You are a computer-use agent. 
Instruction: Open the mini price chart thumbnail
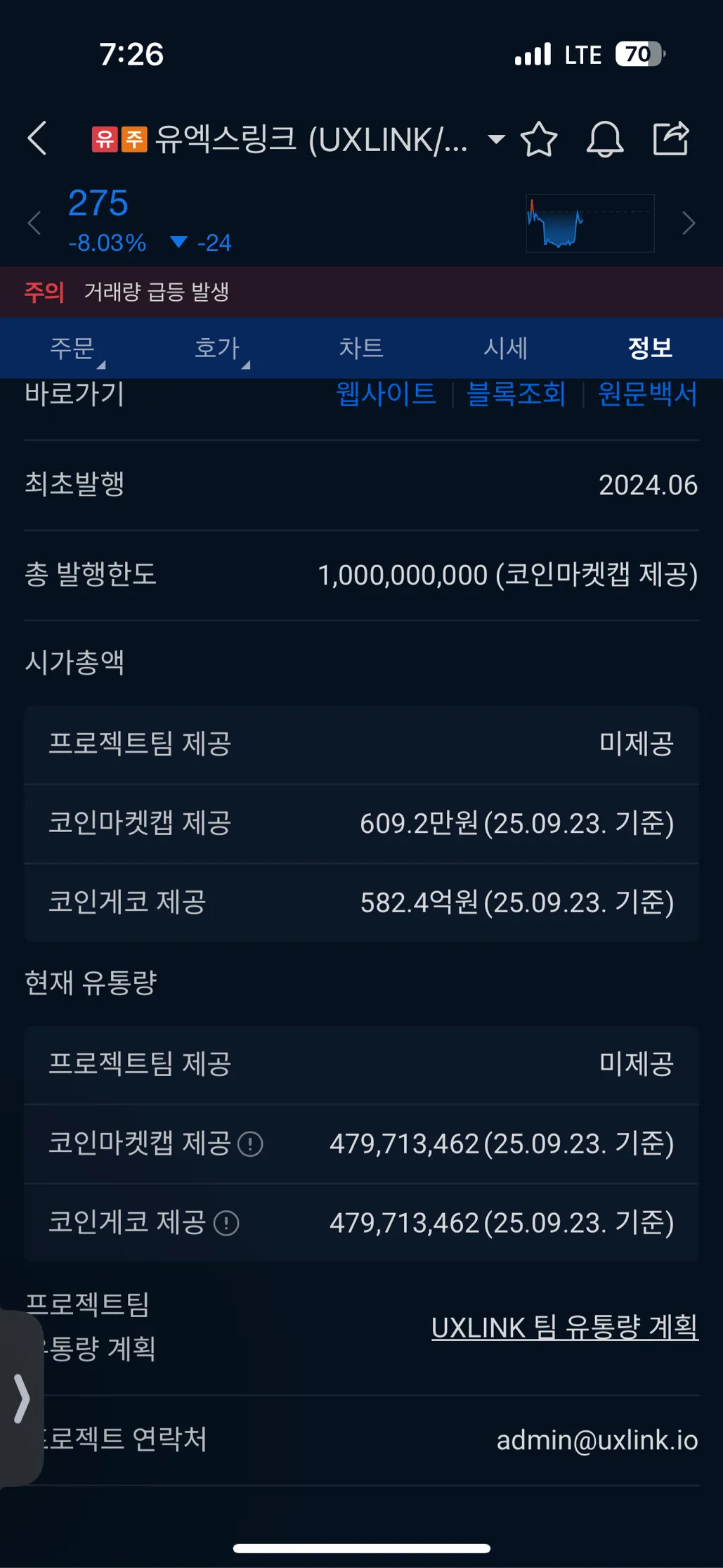click(x=590, y=223)
